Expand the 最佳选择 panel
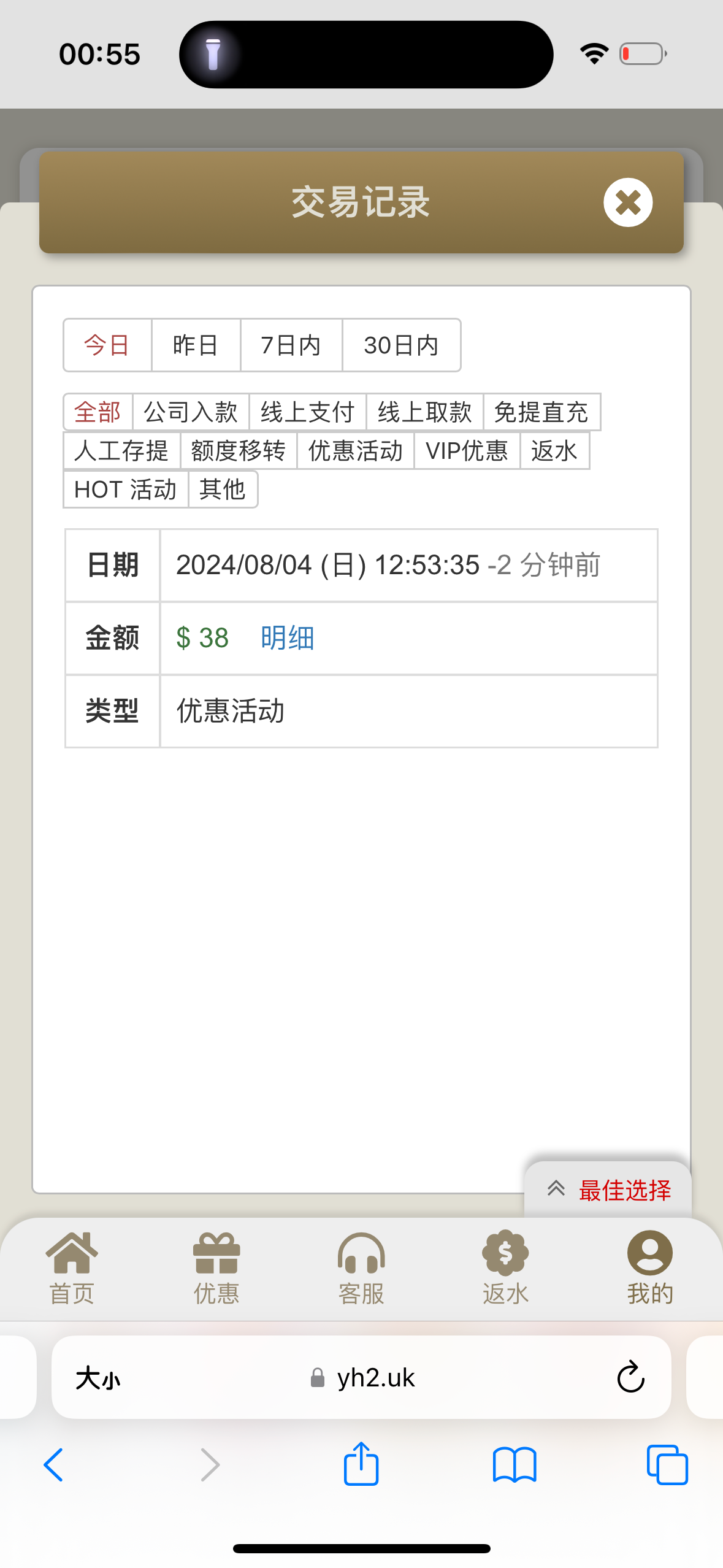The height and width of the screenshot is (1568, 723). (x=608, y=1189)
